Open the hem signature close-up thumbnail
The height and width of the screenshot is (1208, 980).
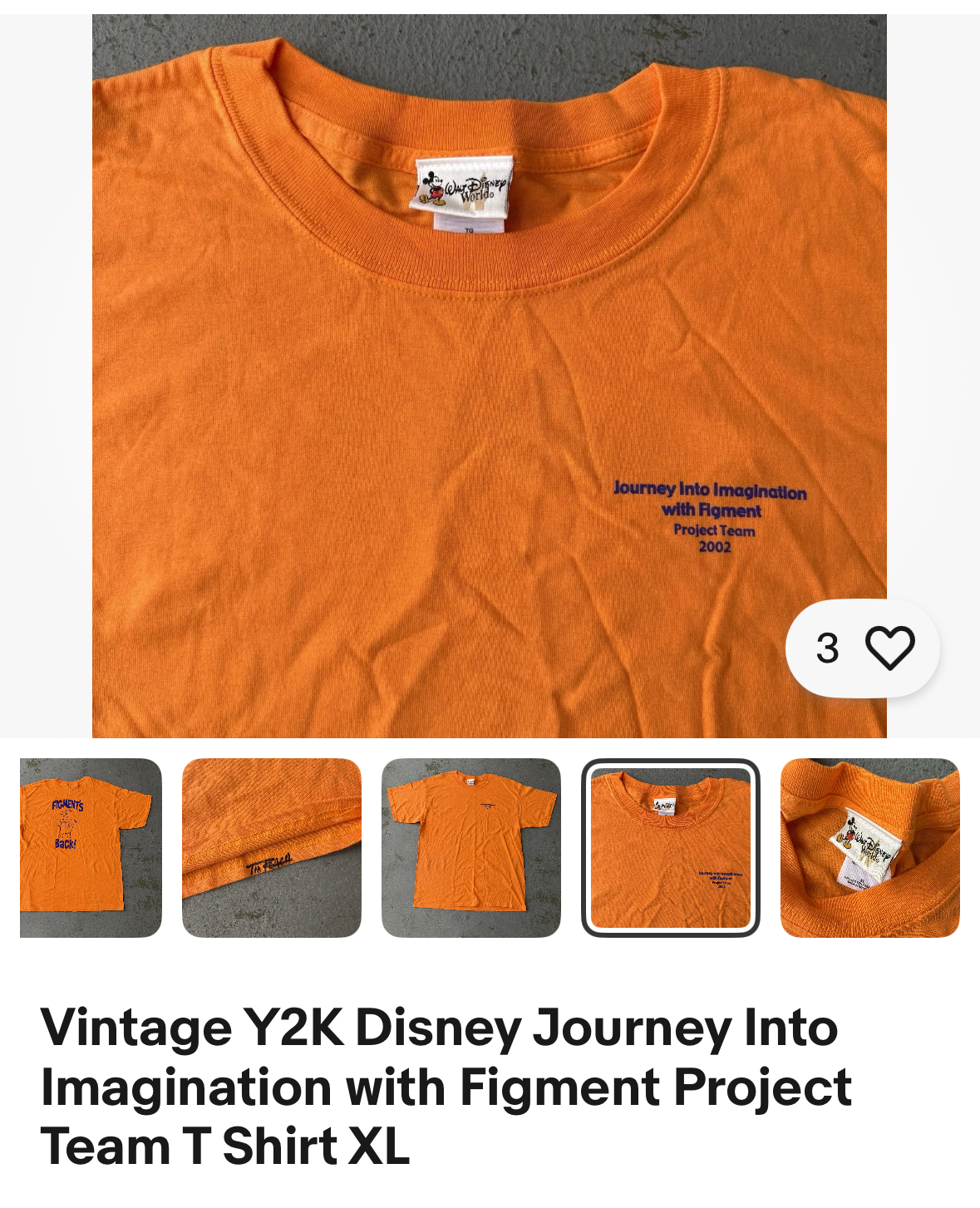(272, 847)
